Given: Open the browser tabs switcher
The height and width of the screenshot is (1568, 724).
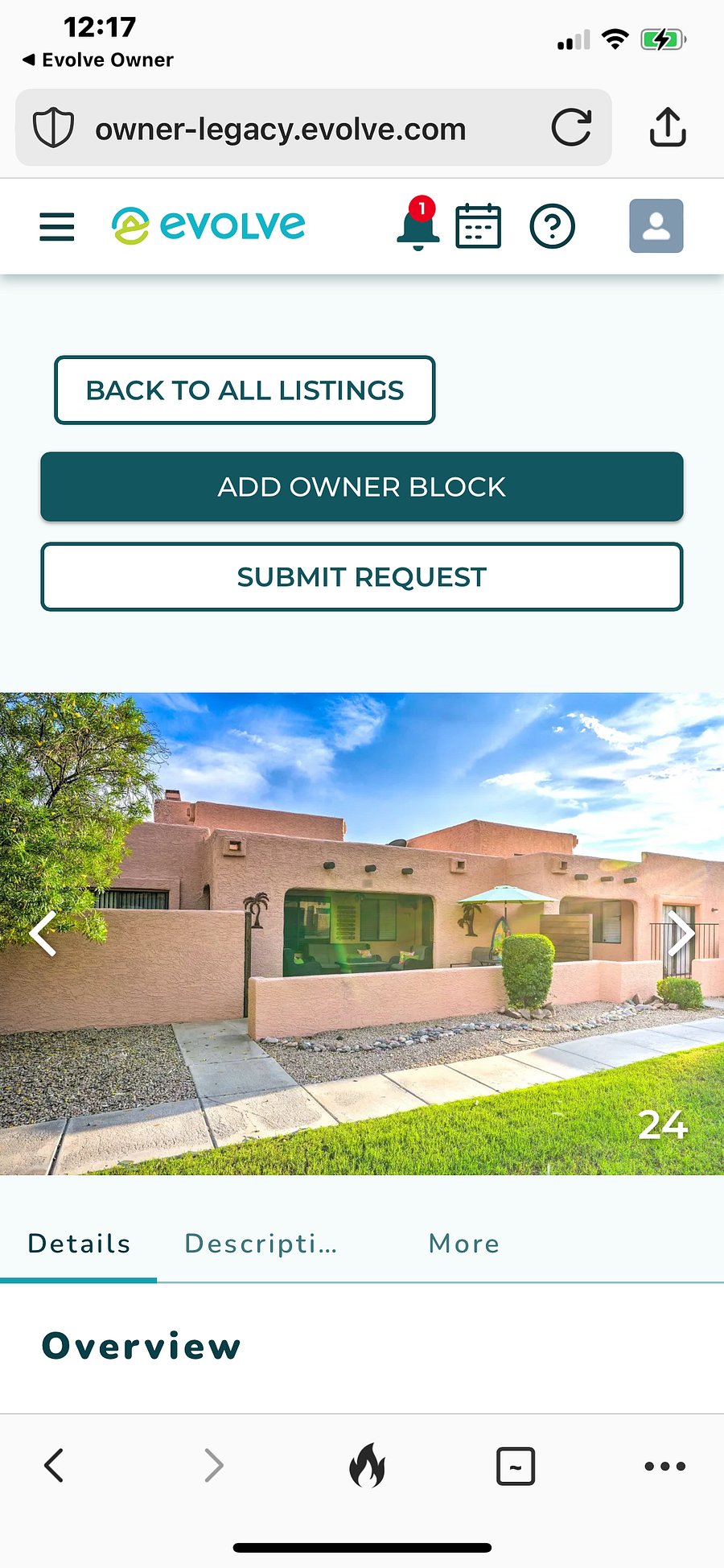Looking at the screenshot, I should (516, 1466).
